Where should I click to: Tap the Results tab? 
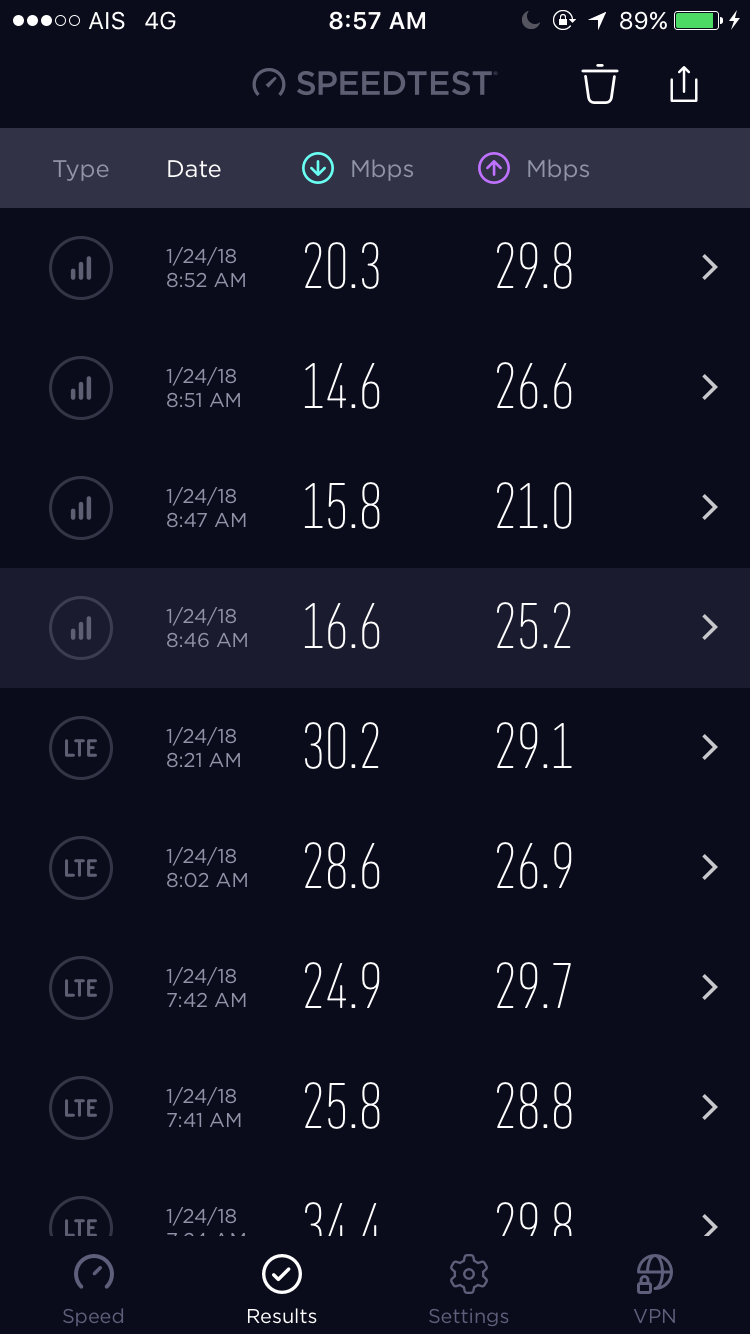coord(282,1289)
